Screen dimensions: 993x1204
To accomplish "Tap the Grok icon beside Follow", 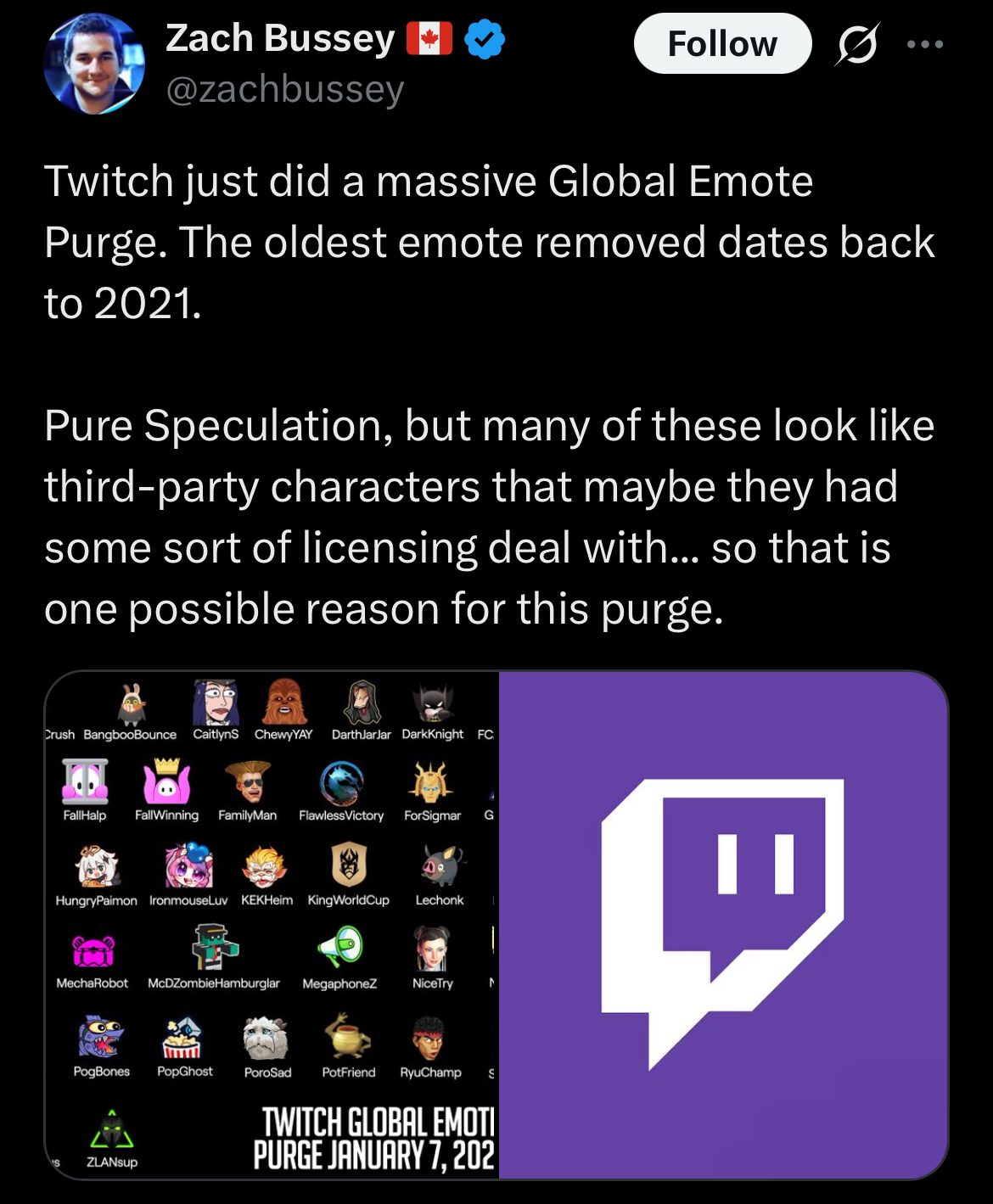I will pyautogui.click(x=856, y=44).
